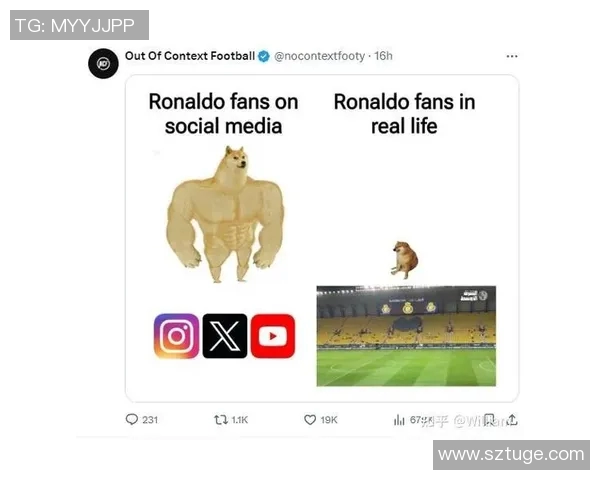Open Out Of Context Football's profile avatar

point(102,64)
